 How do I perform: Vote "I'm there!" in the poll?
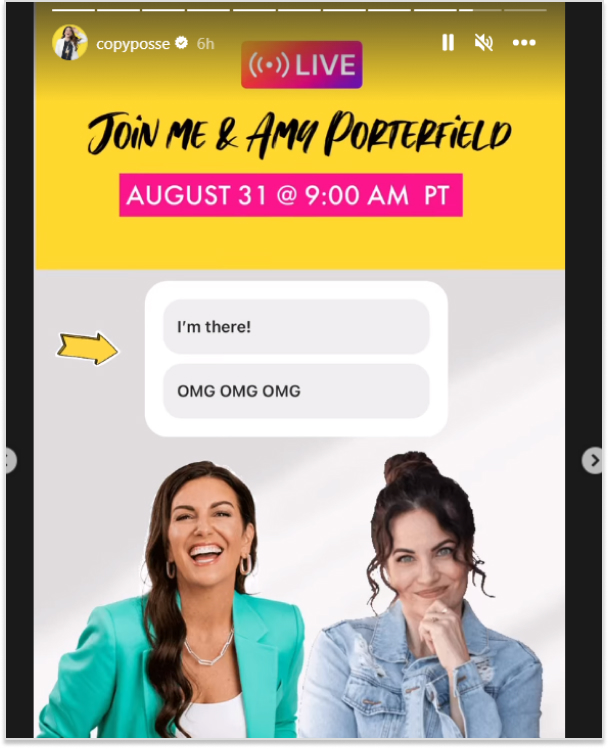pos(296,327)
